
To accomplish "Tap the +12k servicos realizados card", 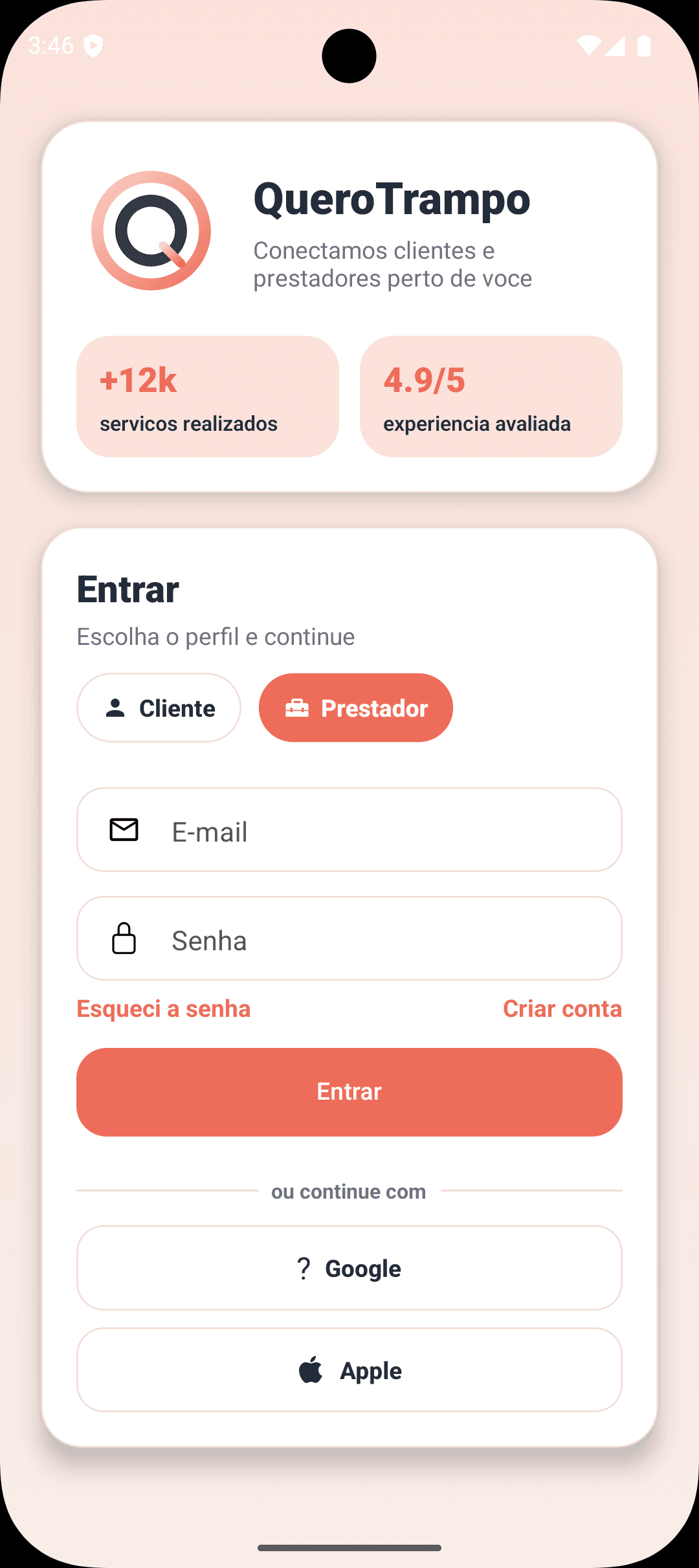I will click(207, 396).
